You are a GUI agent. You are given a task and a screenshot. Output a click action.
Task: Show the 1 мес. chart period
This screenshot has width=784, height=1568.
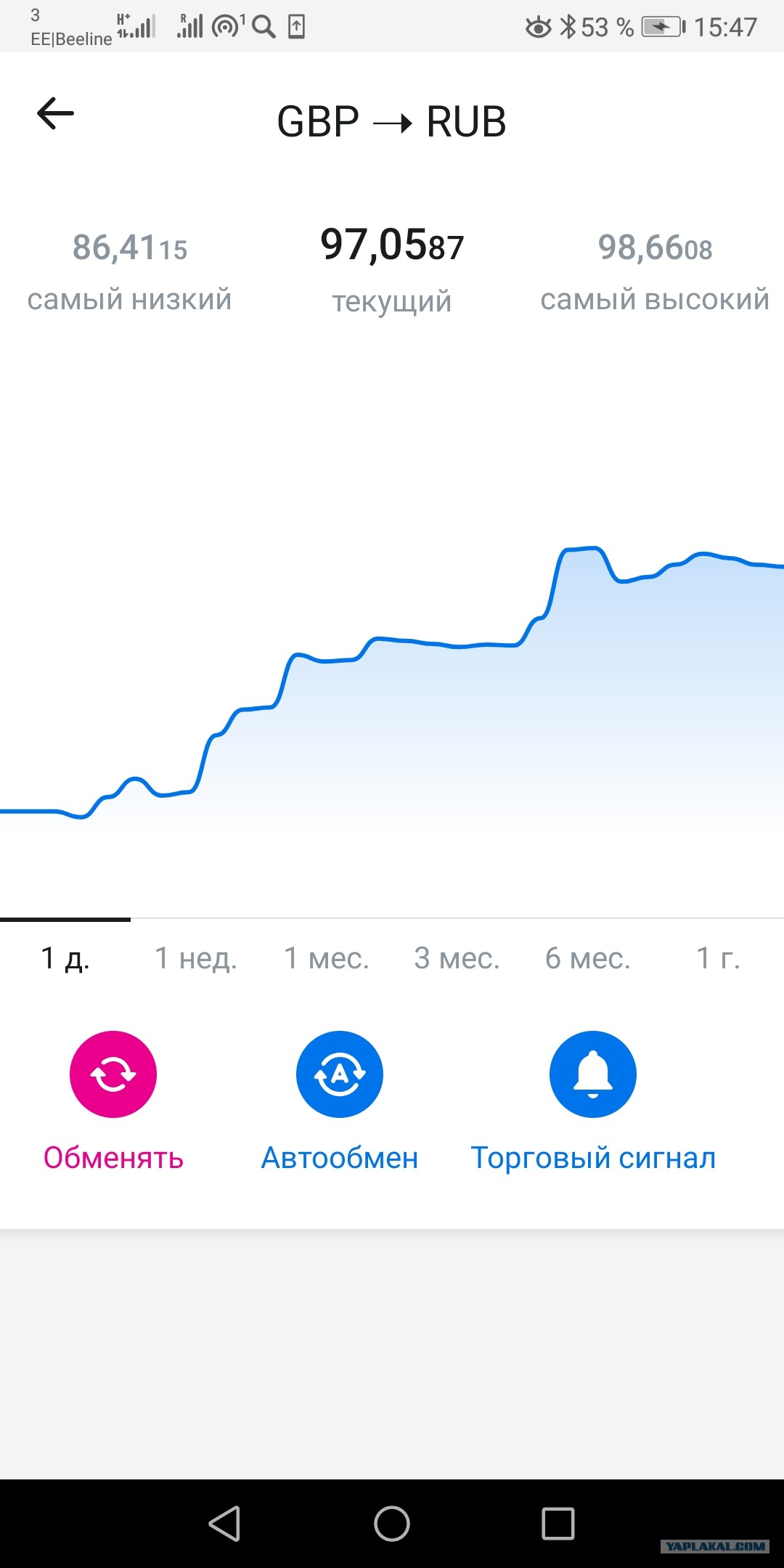pos(327,958)
